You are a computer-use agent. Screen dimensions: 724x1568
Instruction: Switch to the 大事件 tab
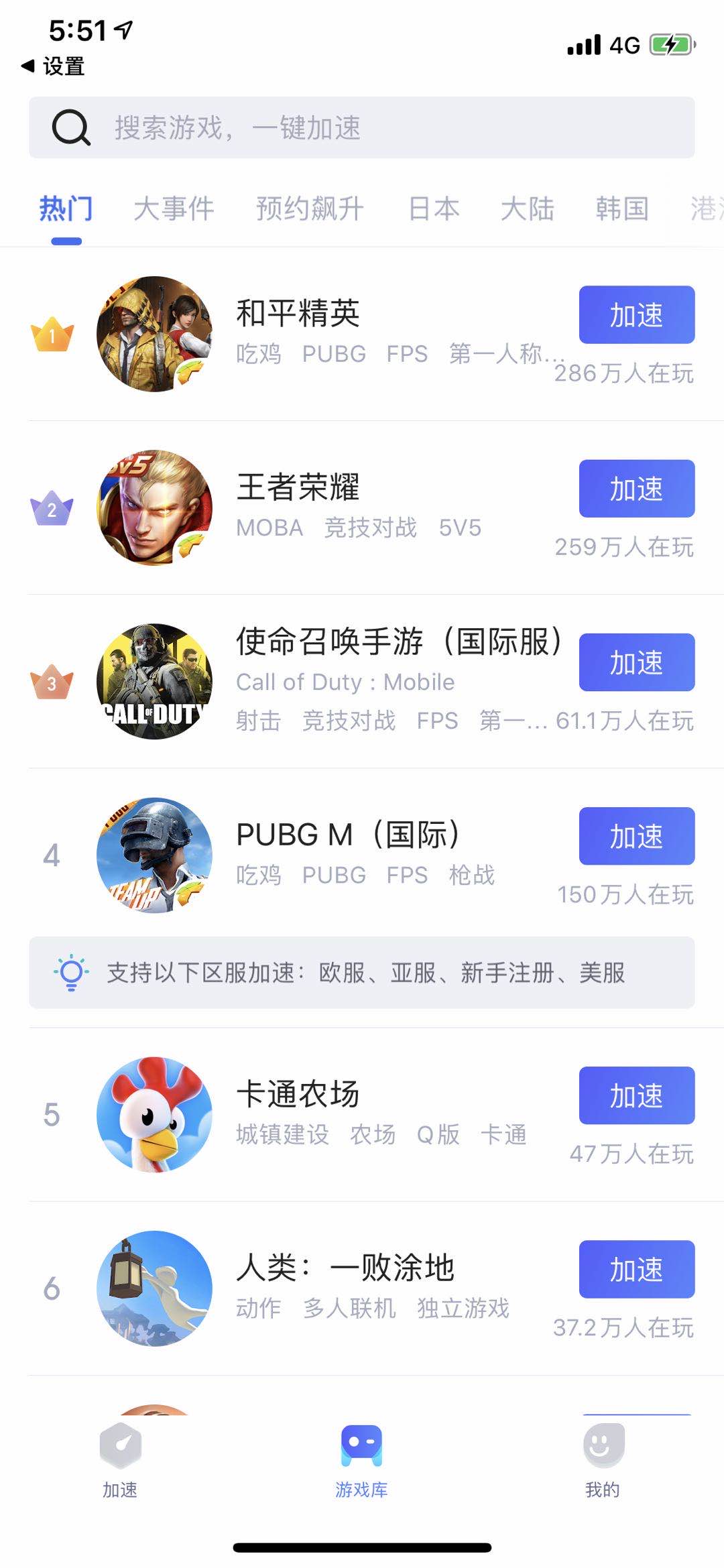pyautogui.click(x=174, y=209)
